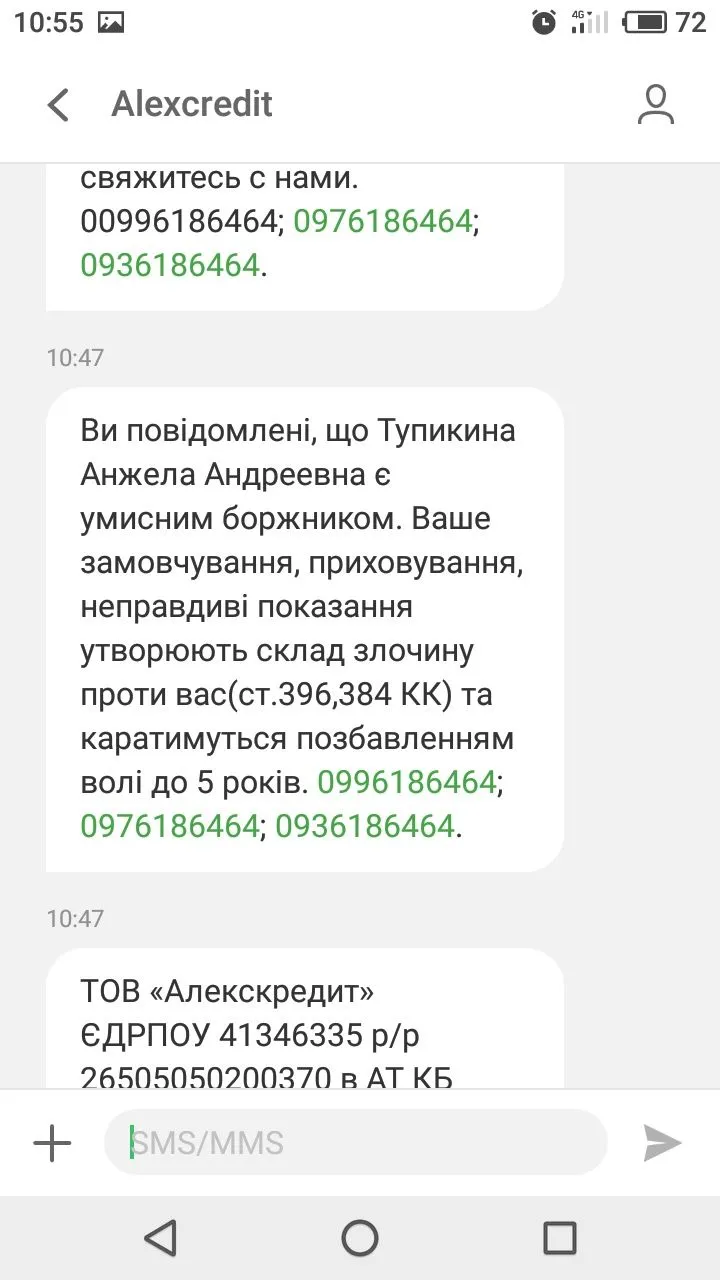Tap 0936186464 in the "свяжитесь с нами" message
Image resolution: width=720 pixels, height=1280 pixels.
(x=170, y=265)
